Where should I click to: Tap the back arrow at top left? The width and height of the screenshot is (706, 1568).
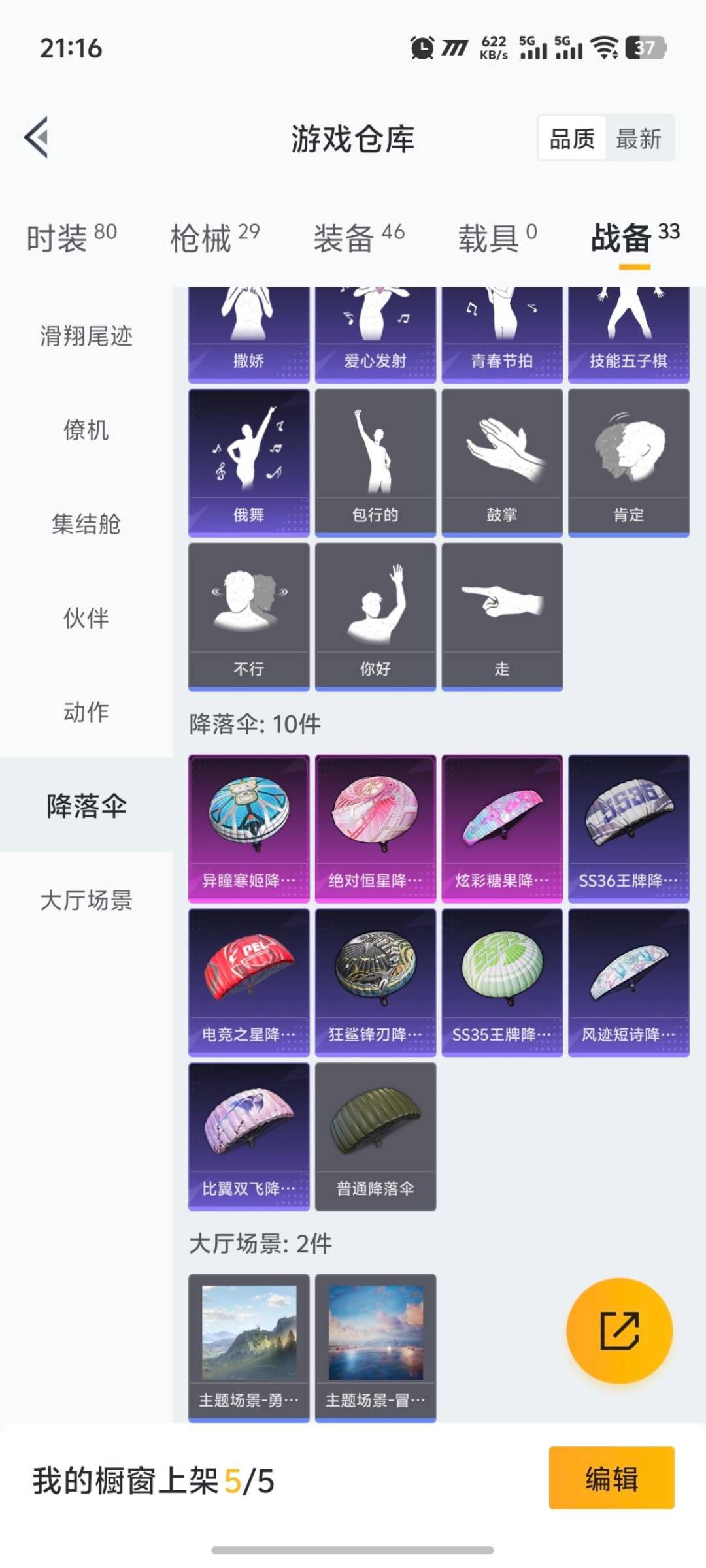coord(37,139)
